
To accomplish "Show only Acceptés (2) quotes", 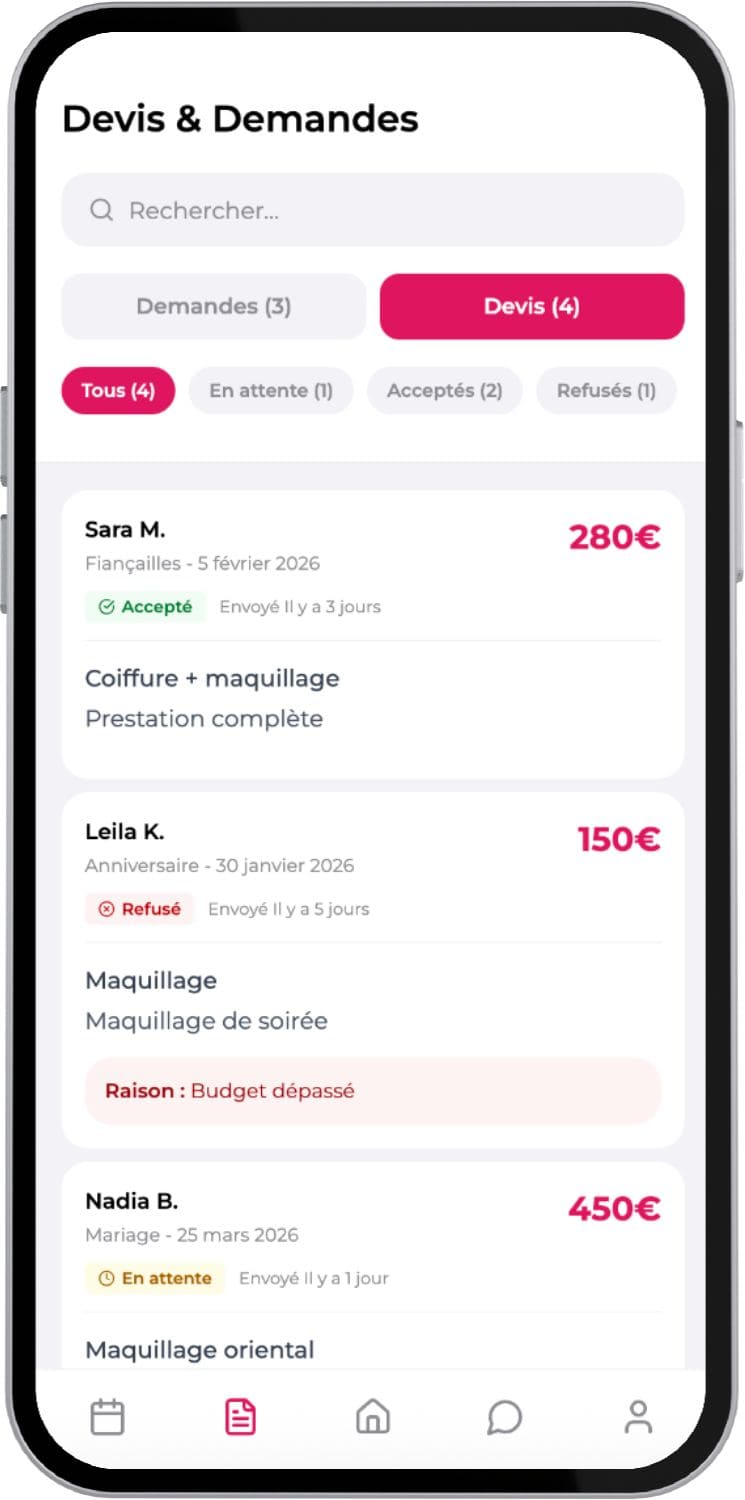I will tap(444, 390).
